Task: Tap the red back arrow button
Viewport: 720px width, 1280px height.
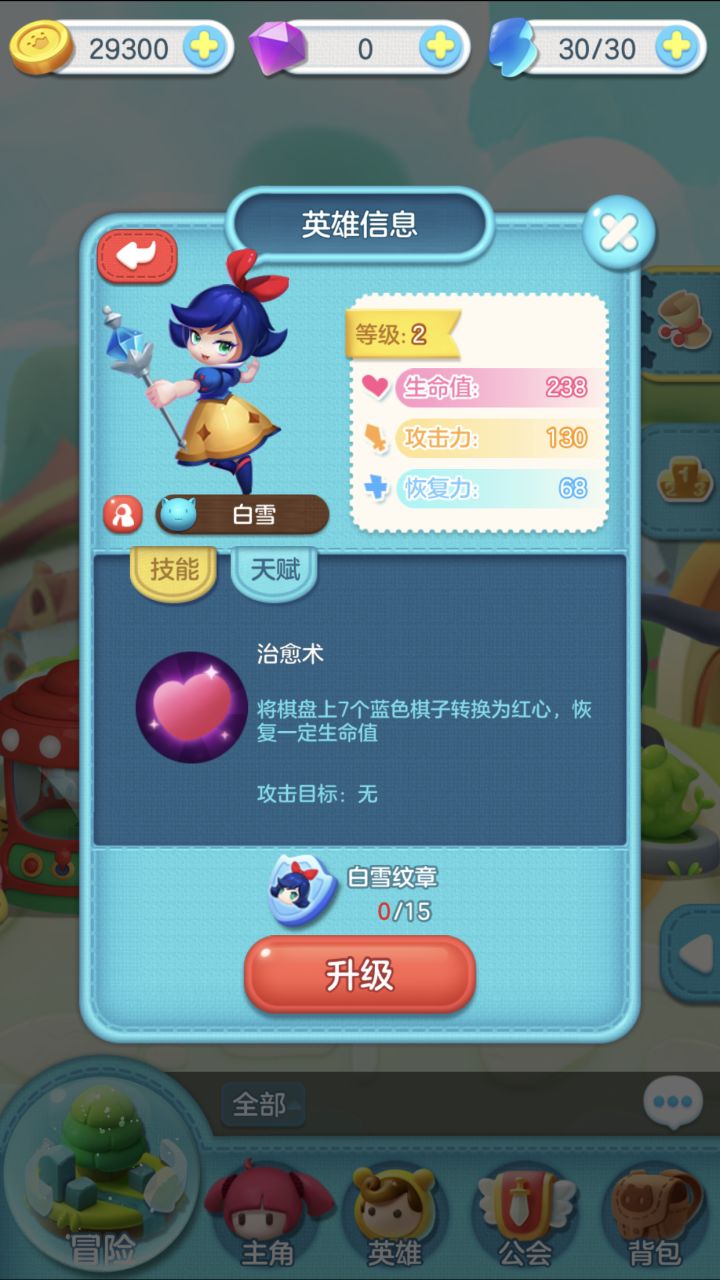Action: click(x=137, y=256)
